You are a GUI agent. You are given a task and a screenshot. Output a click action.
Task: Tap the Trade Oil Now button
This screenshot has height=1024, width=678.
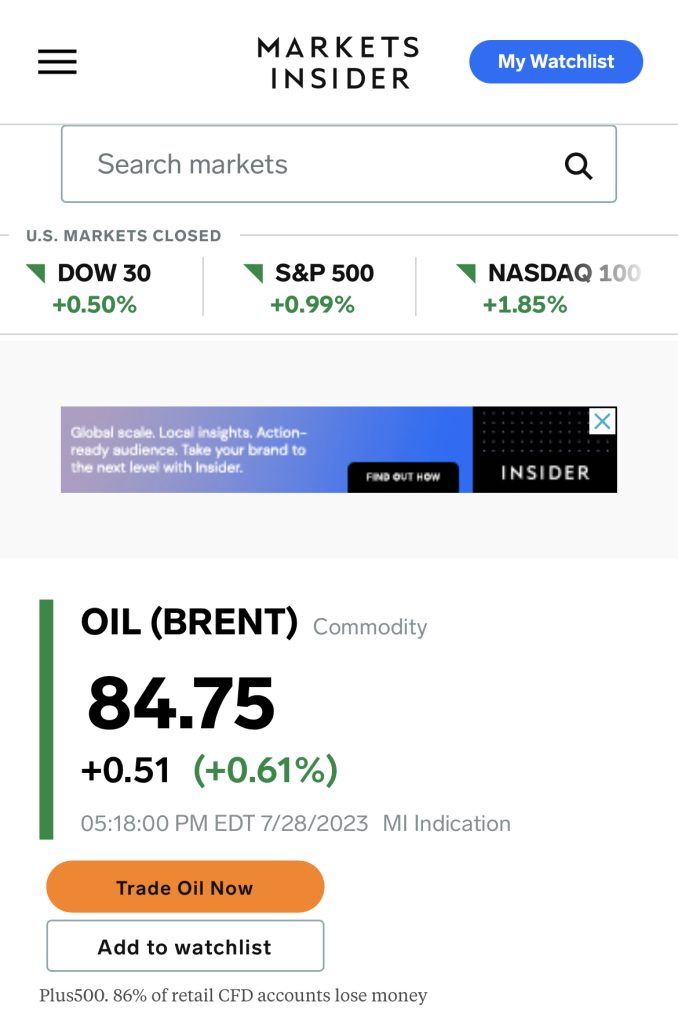click(185, 888)
